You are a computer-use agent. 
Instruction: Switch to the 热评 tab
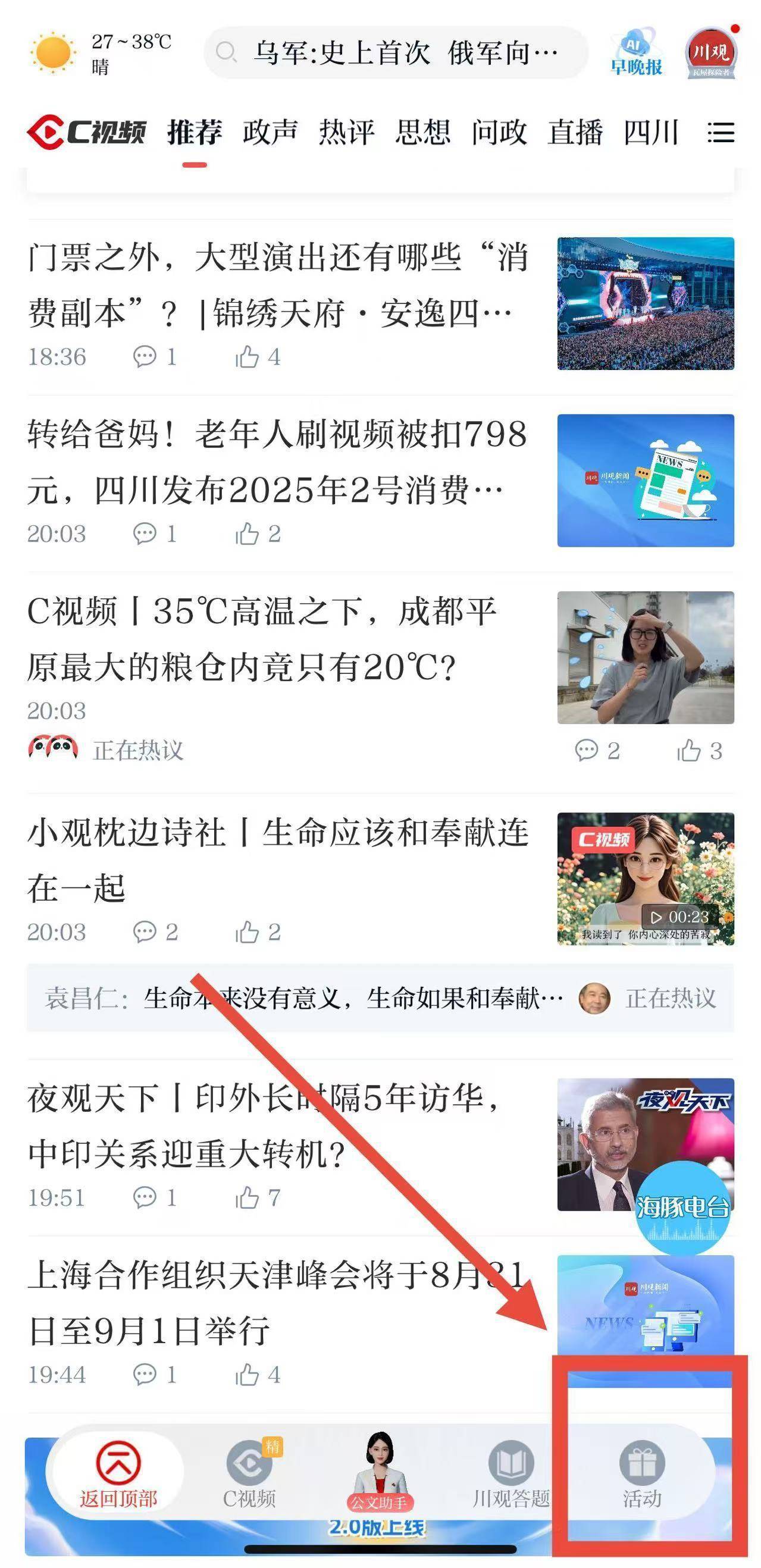346,132
